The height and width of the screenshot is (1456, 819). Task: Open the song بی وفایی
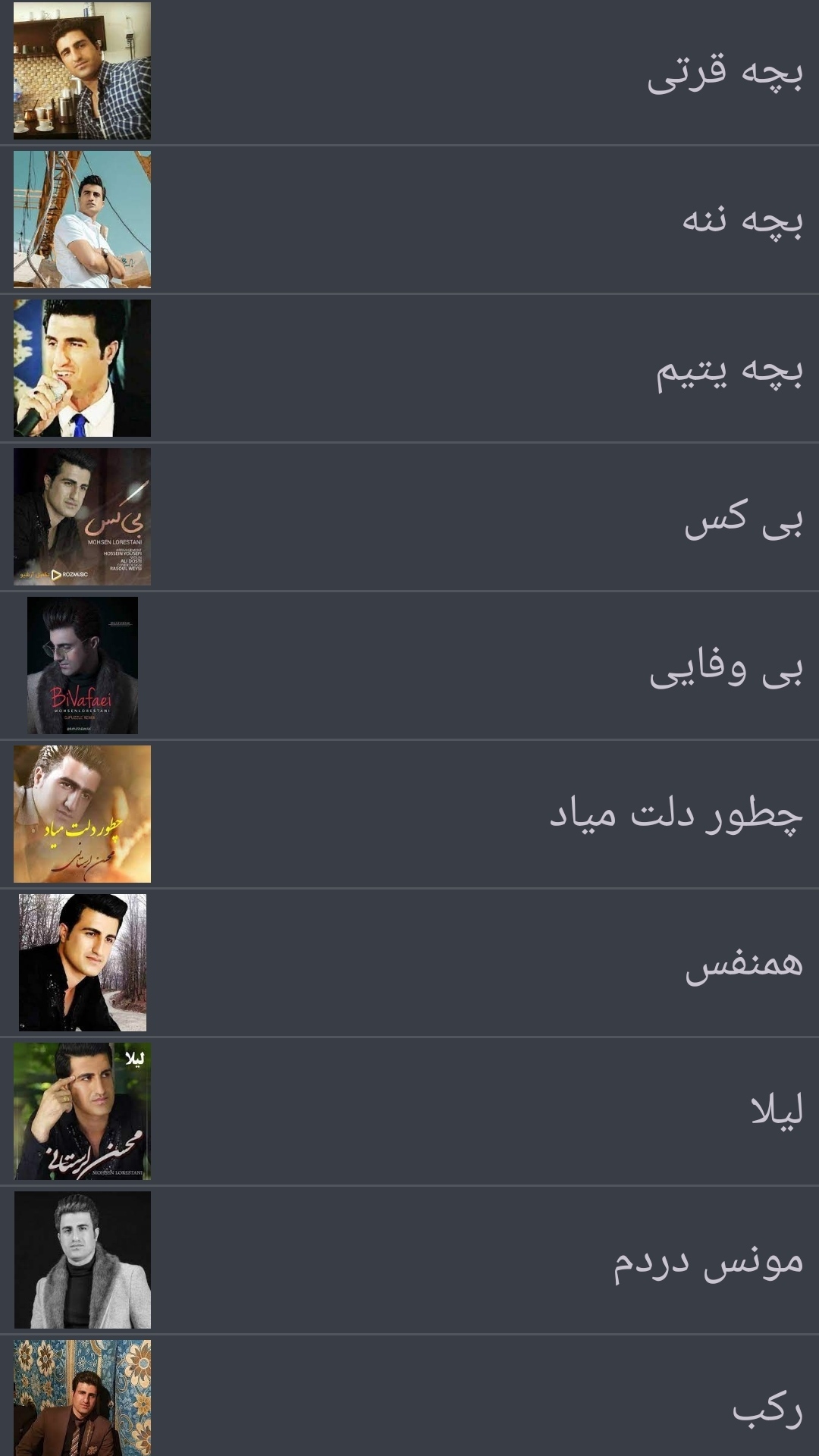[725, 667]
